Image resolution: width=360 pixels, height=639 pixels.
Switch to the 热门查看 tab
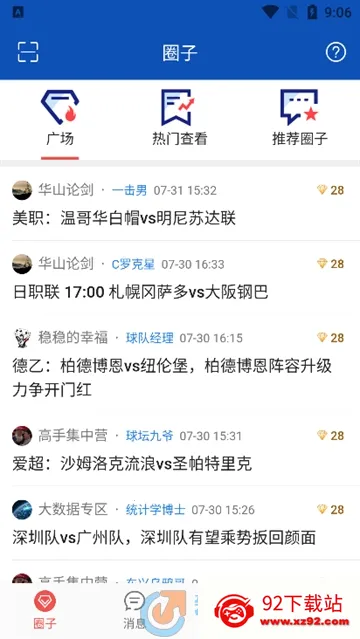pos(179,119)
